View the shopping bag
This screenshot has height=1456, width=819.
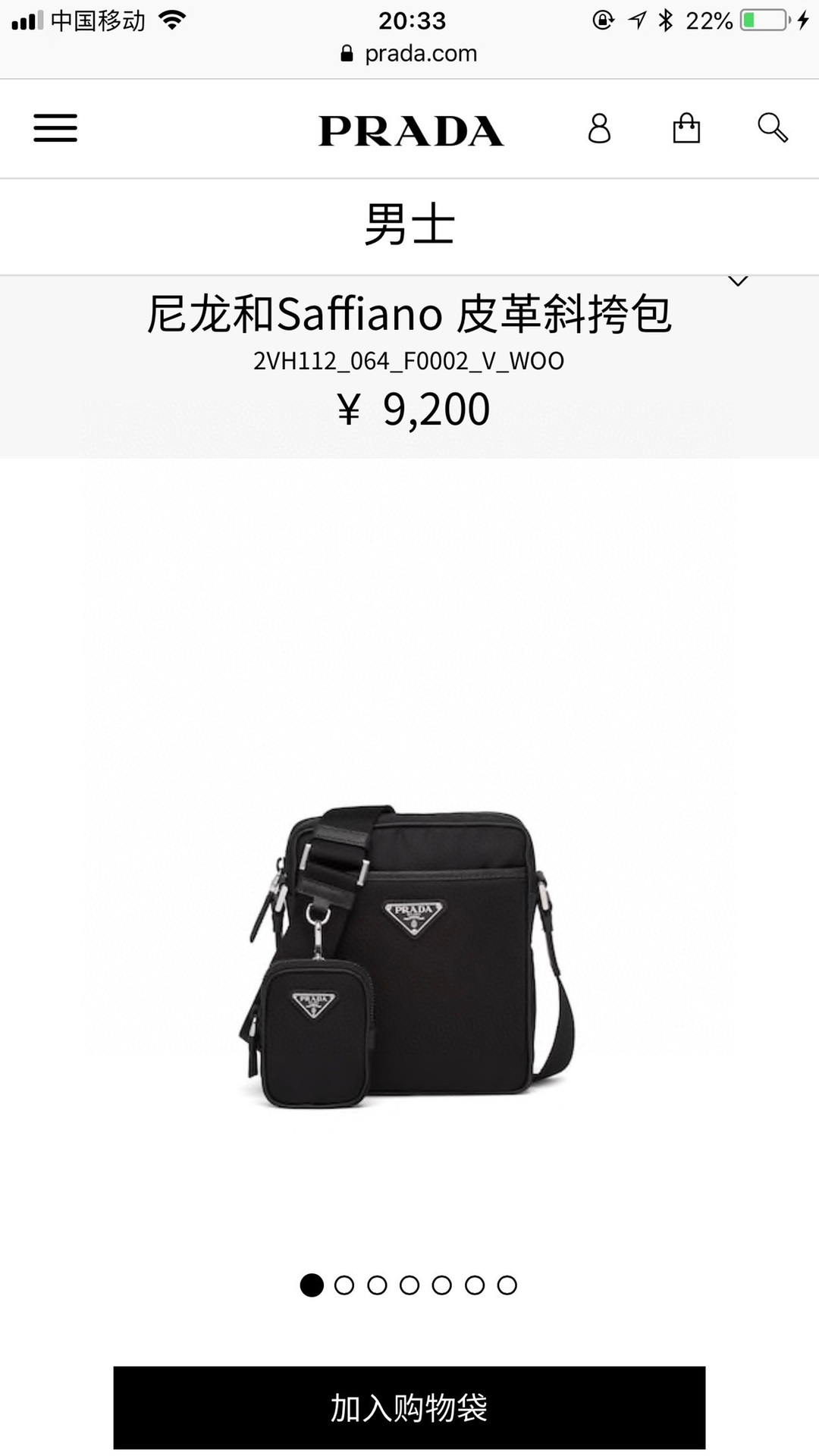(686, 128)
